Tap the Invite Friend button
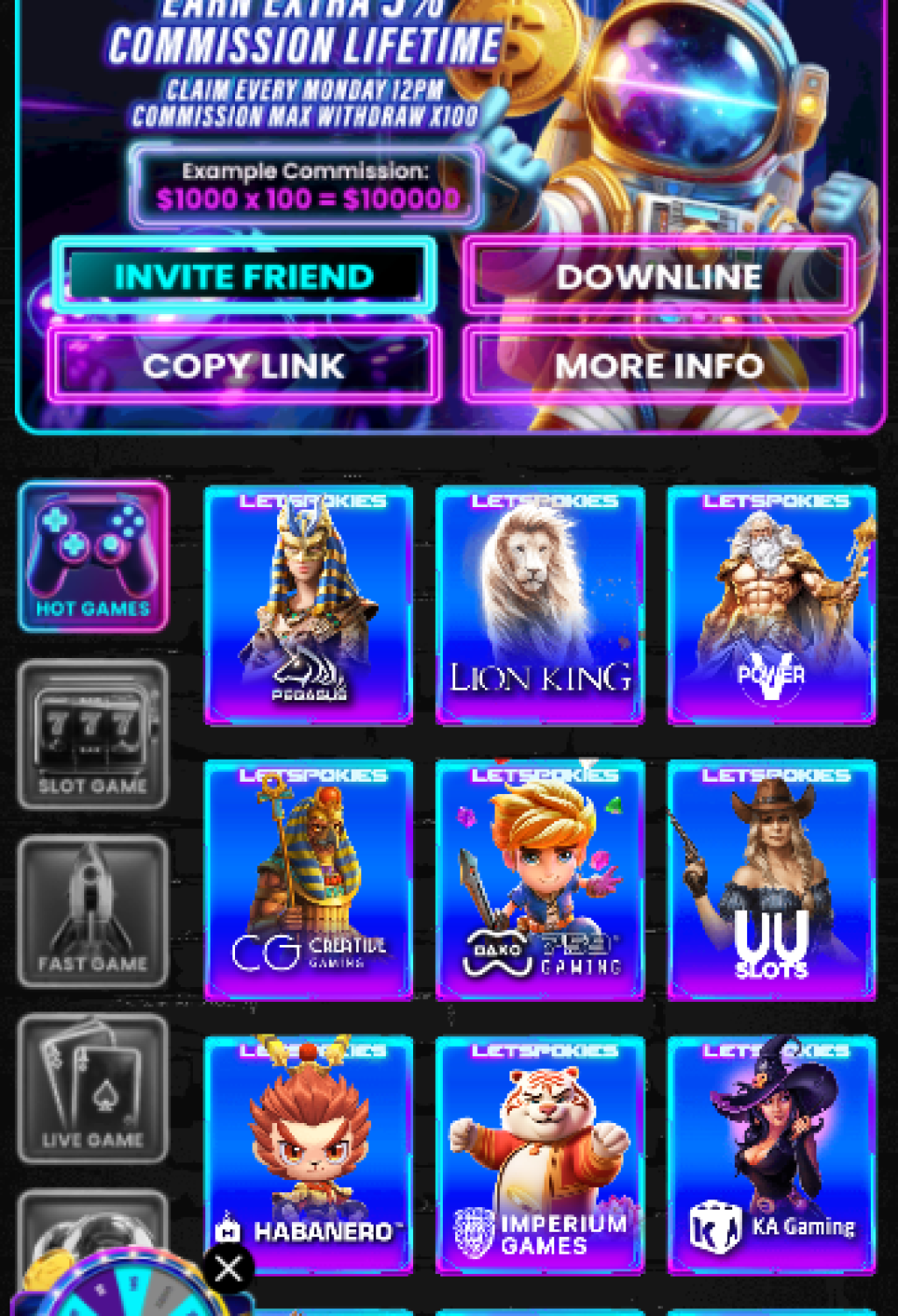The image size is (898, 1316). (x=244, y=276)
